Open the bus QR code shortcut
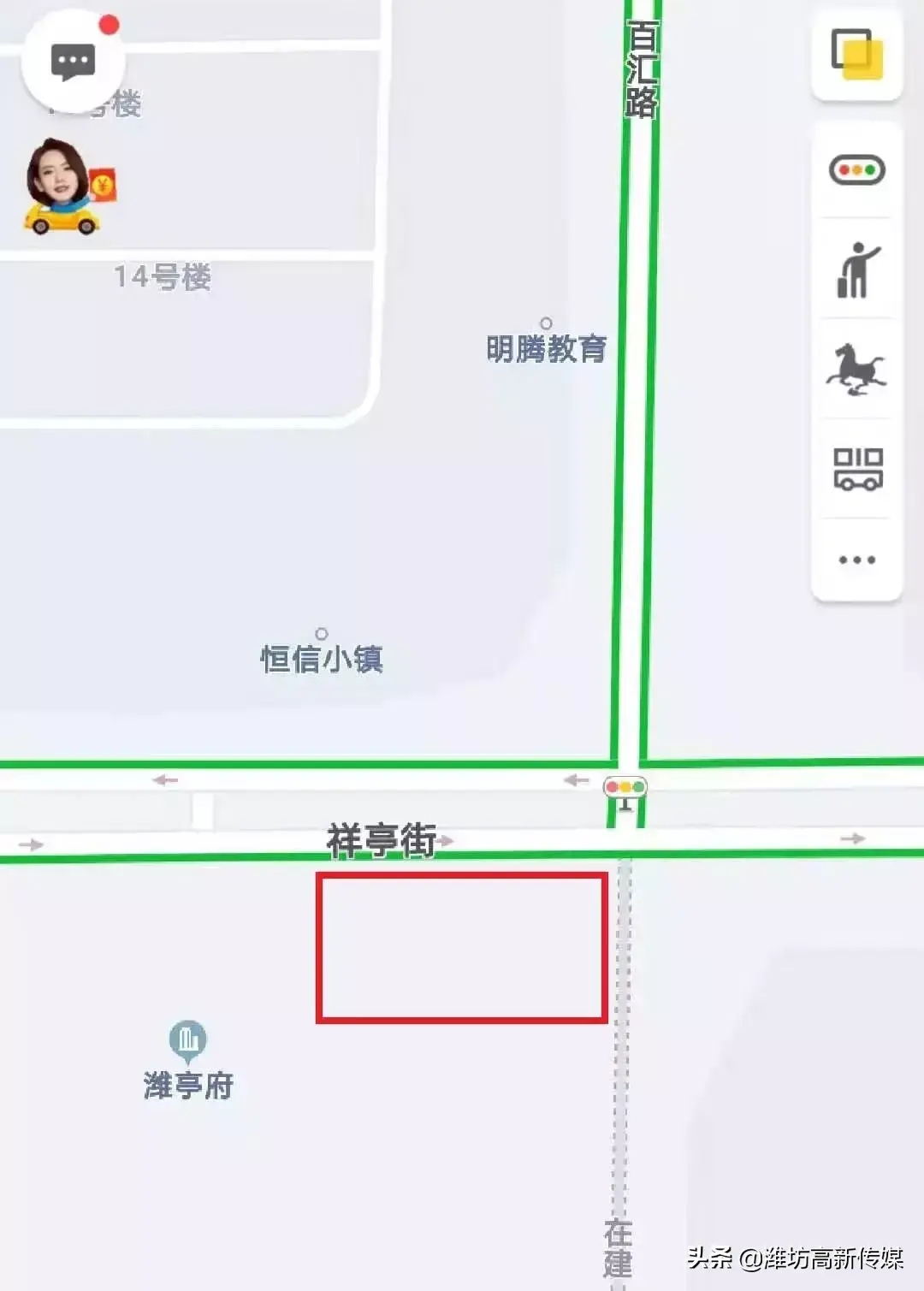Image resolution: width=924 pixels, height=1291 pixels. (x=856, y=468)
